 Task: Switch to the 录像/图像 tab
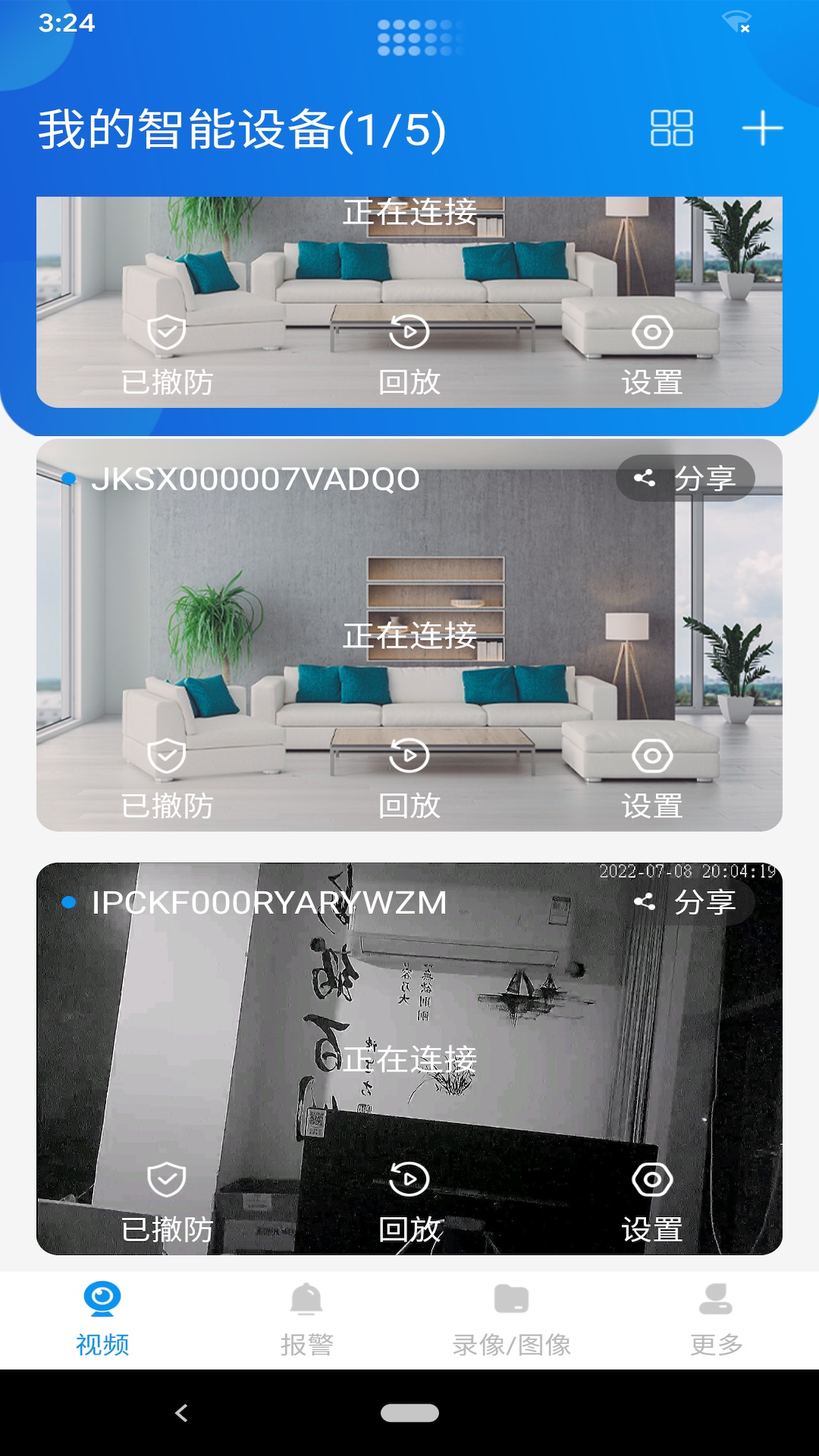pos(512,1319)
